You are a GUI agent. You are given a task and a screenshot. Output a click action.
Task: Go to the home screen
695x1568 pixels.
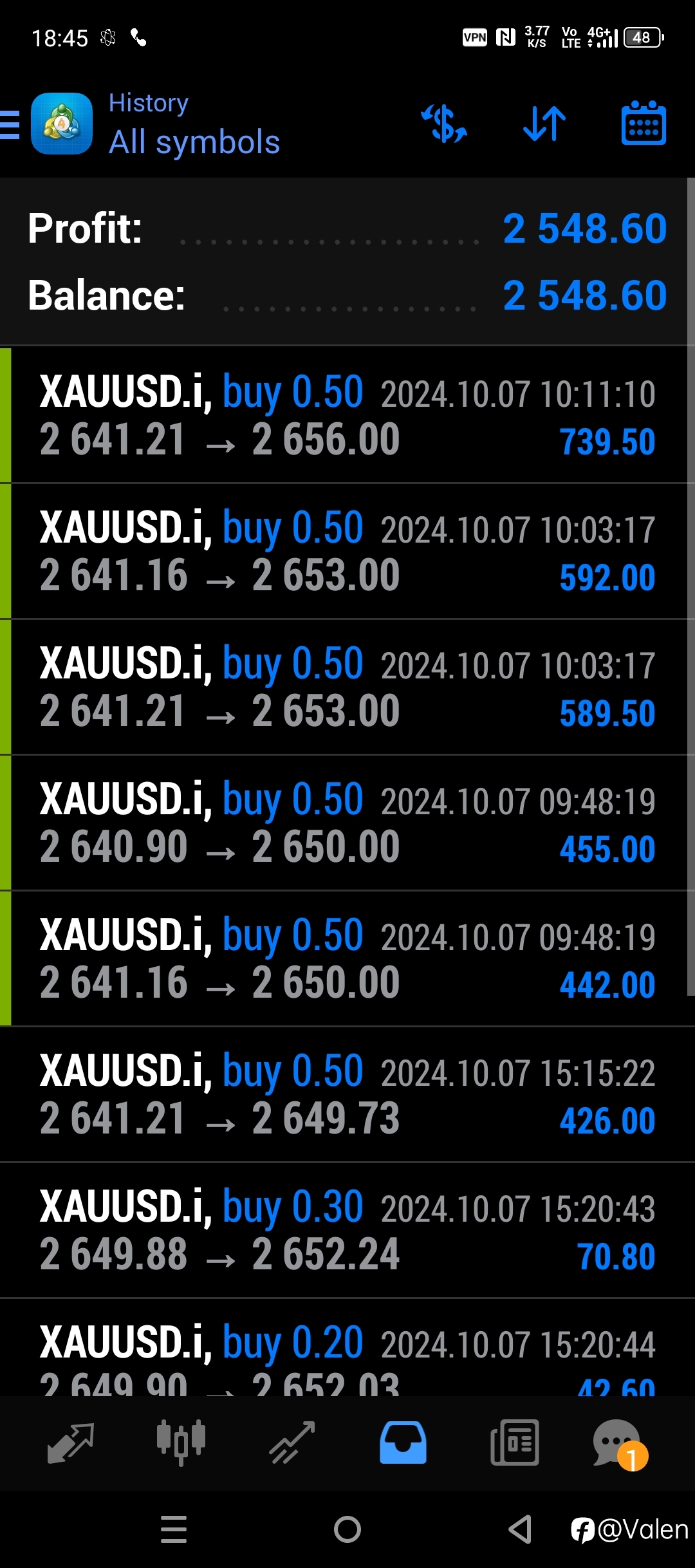[x=347, y=1529]
